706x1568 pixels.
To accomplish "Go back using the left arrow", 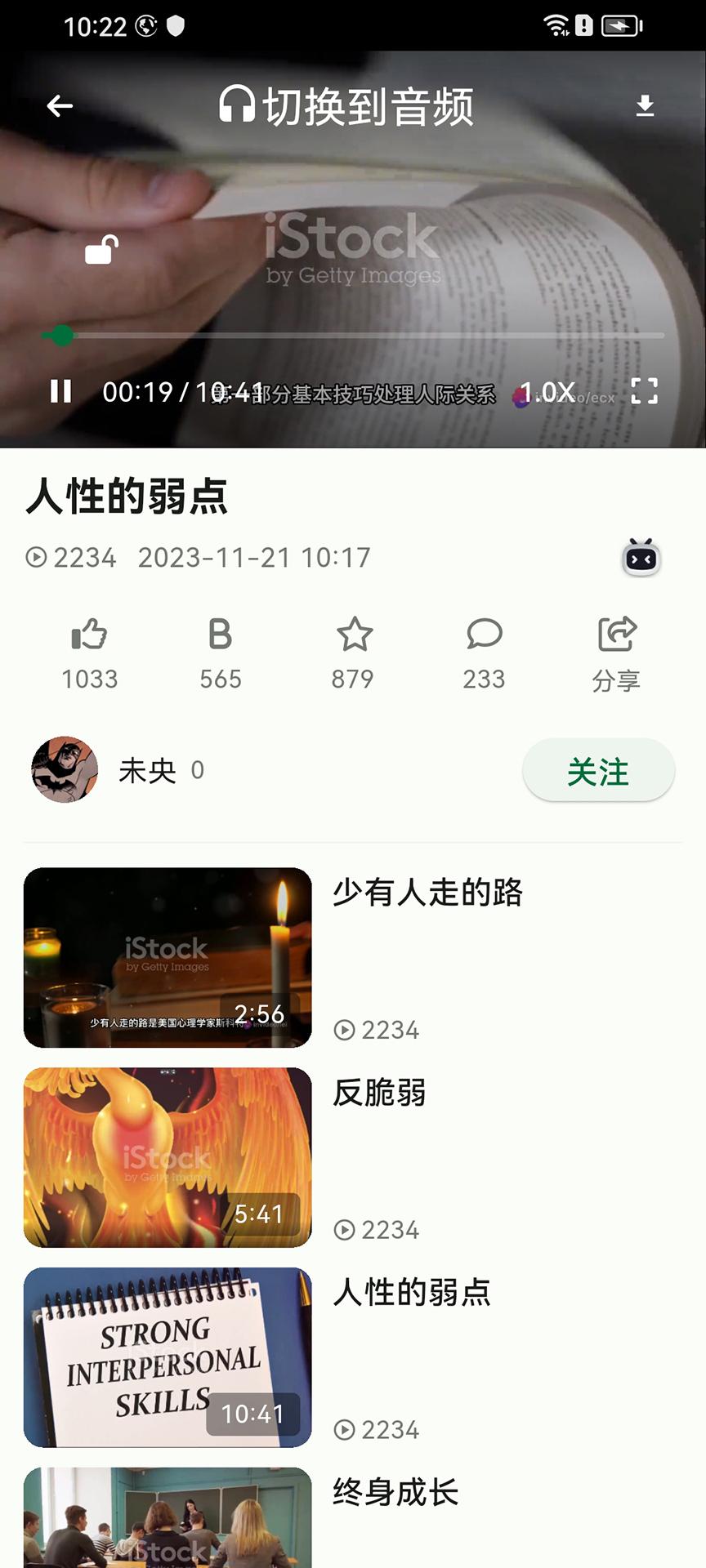I will [x=58, y=105].
